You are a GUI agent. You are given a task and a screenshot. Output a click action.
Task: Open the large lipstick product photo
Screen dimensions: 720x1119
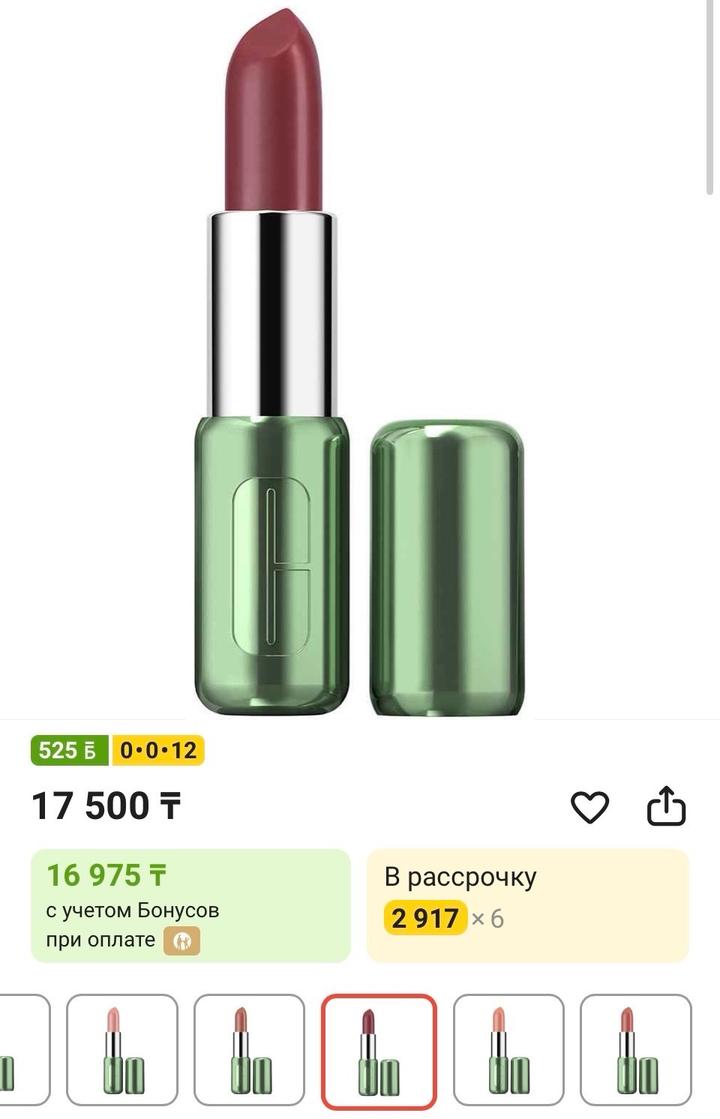[360, 360]
